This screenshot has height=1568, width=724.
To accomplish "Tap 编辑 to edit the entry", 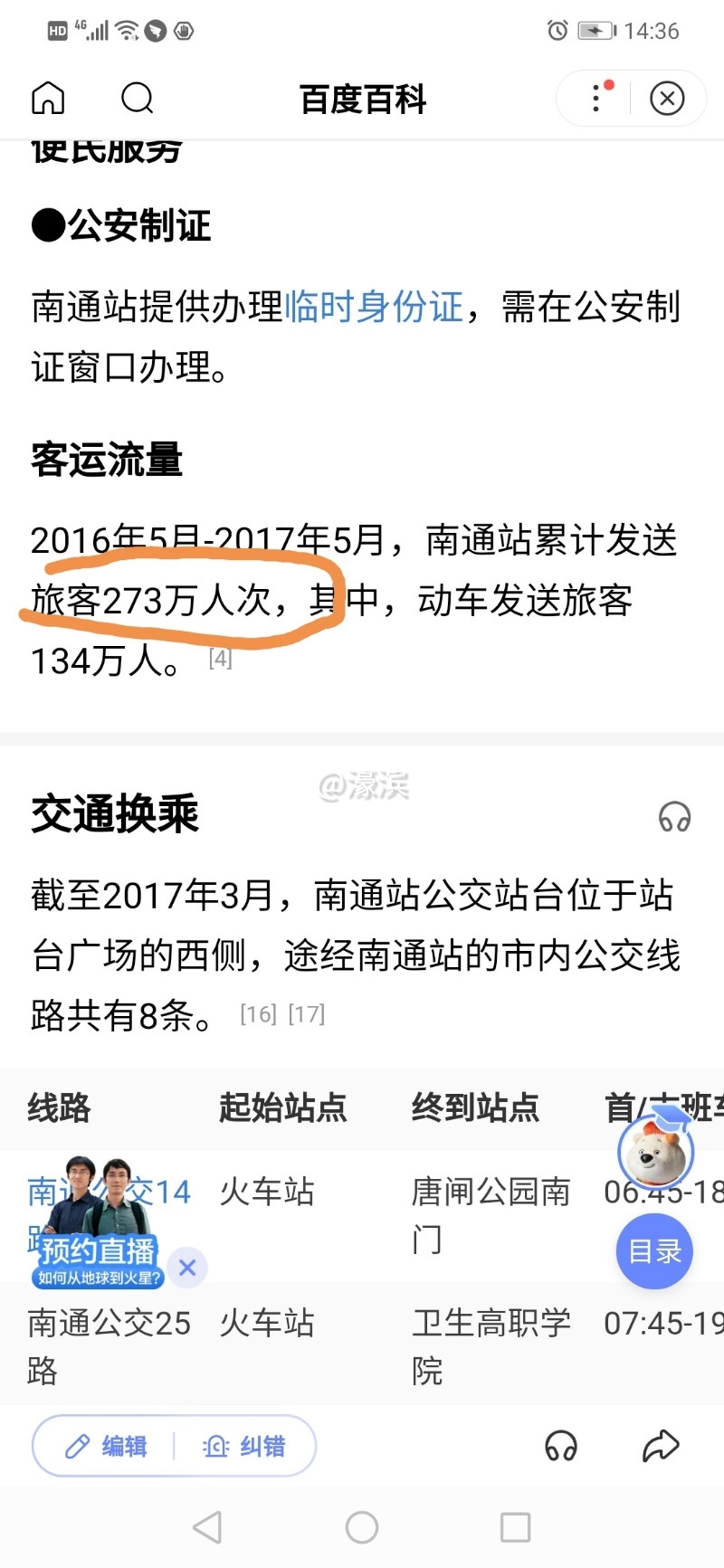I will 107,1446.
